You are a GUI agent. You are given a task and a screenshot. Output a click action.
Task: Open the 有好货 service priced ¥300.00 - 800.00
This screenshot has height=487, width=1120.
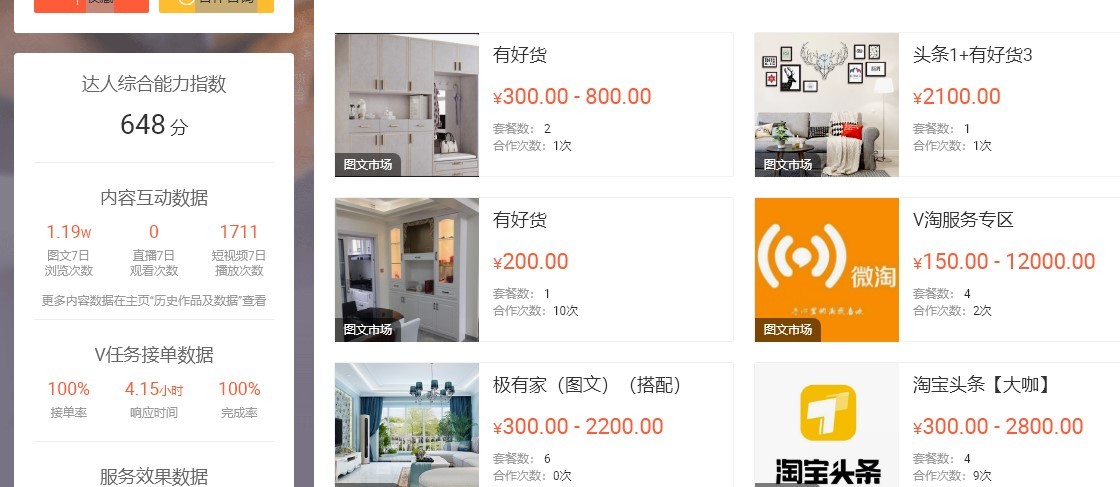[x=520, y=56]
